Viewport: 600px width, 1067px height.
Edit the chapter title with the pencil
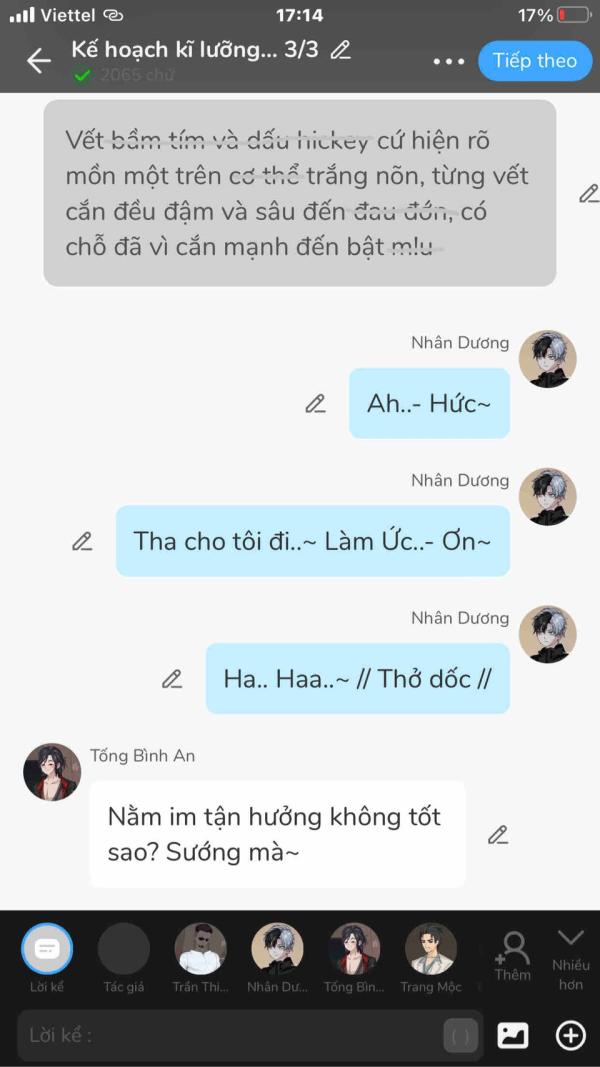(x=341, y=49)
